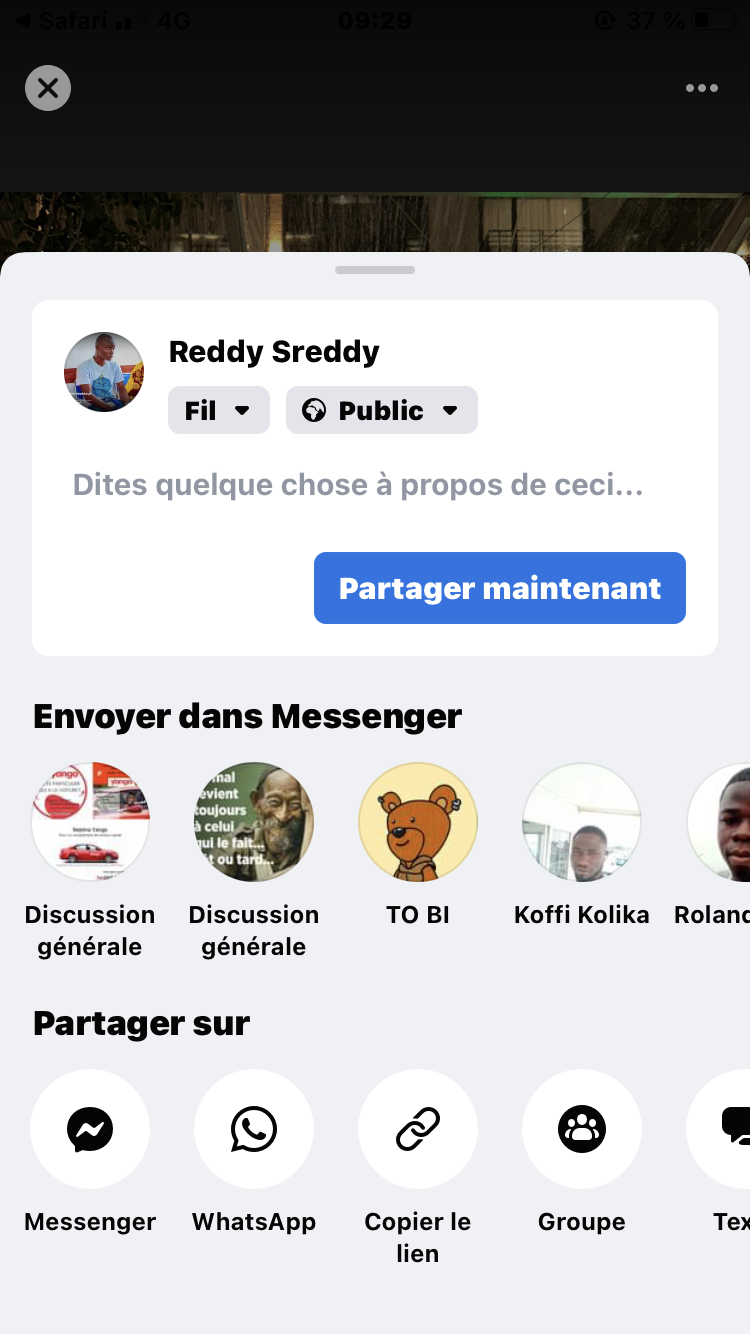Copy the link with Copier le lien
The width and height of the screenshot is (750, 1334).
418,1130
